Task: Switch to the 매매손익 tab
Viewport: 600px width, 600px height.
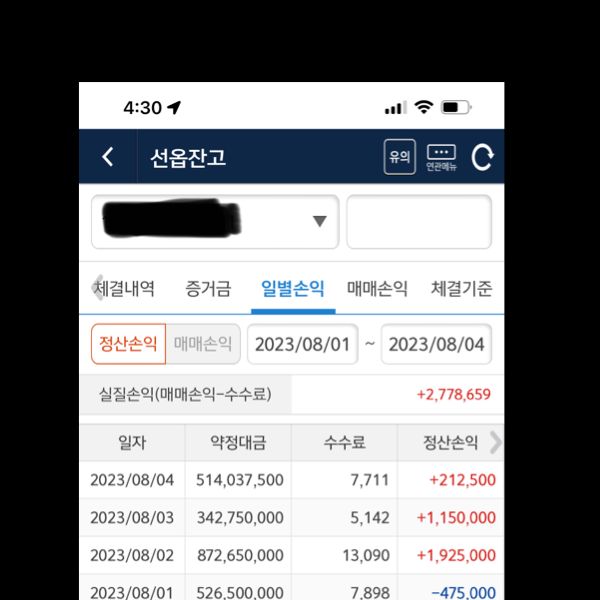Action: point(377,289)
